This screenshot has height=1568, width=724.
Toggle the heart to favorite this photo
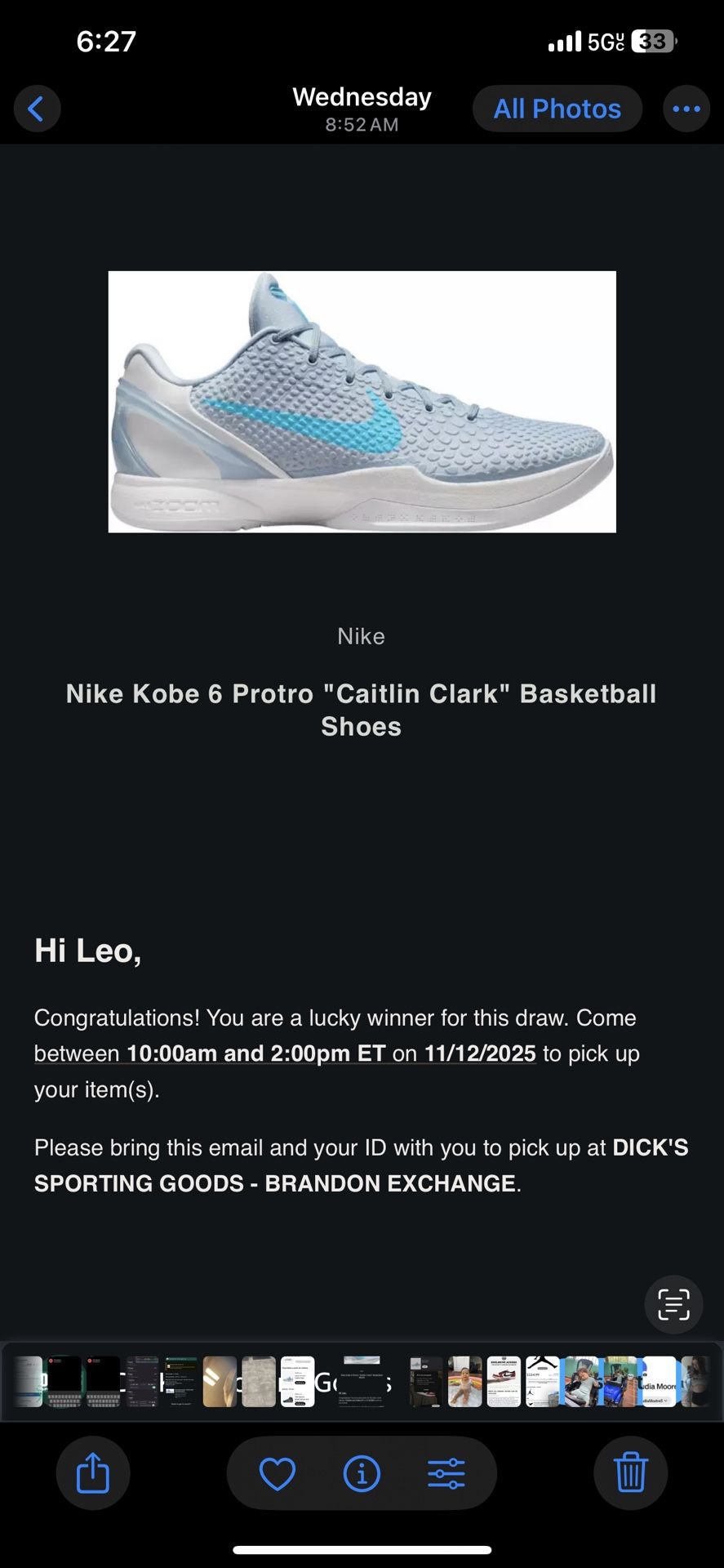click(278, 1473)
